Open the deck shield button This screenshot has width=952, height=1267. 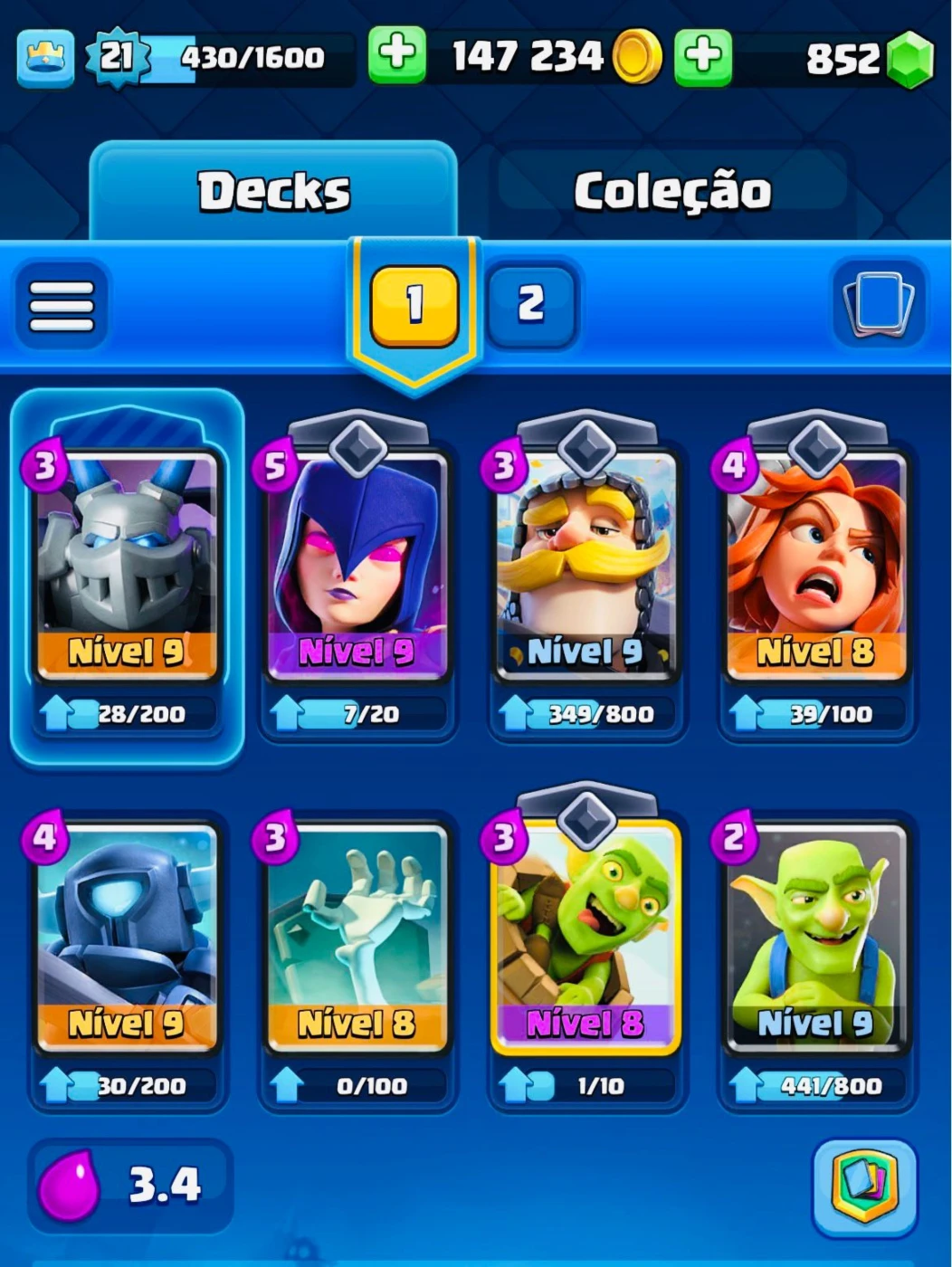[x=864, y=1186]
